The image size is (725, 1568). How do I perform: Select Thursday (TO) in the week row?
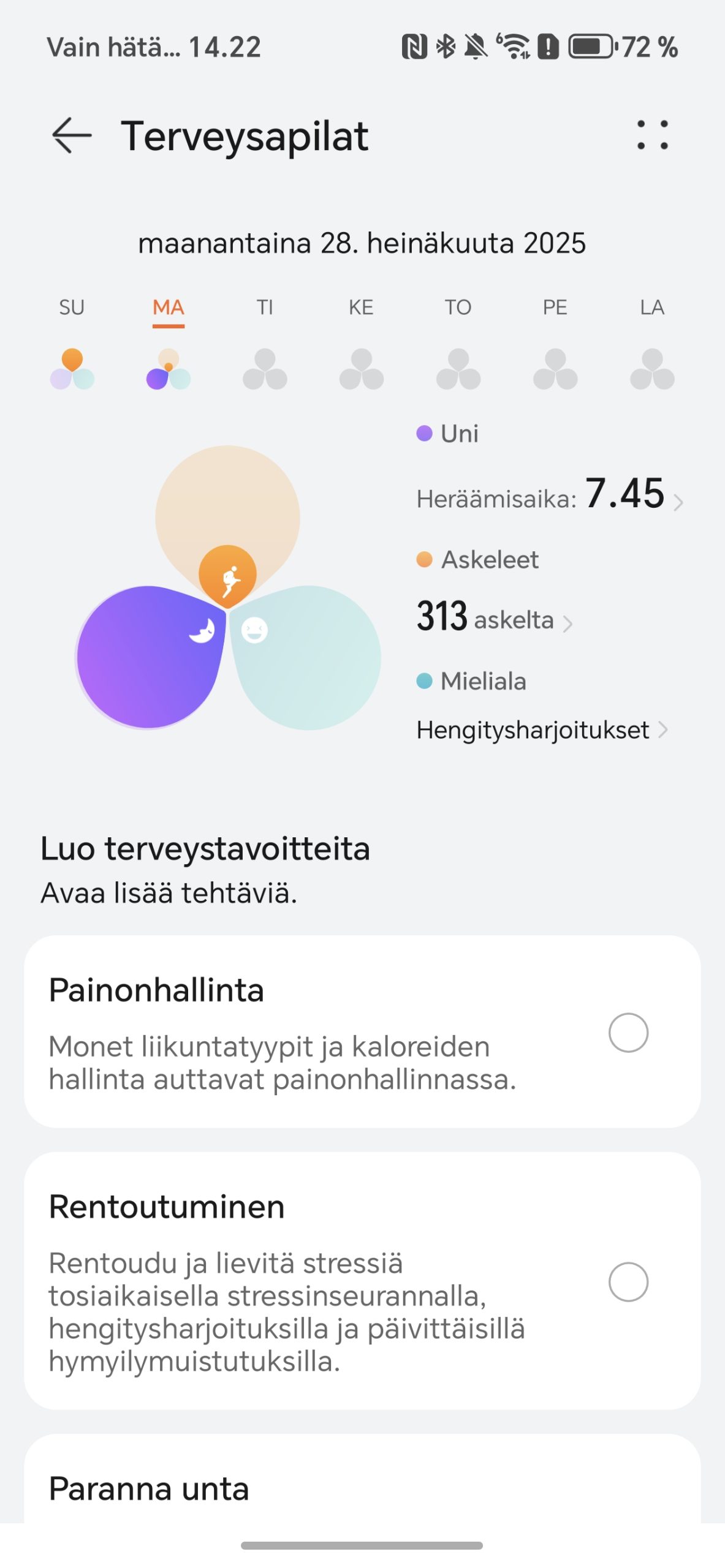click(x=458, y=343)
